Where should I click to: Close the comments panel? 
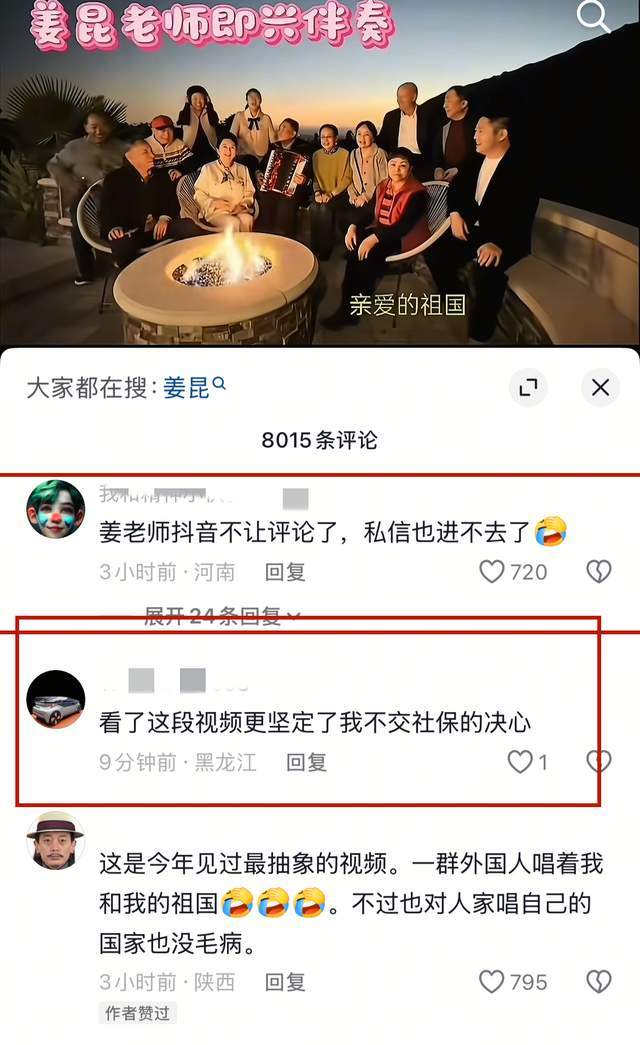[x=600, y=387]
